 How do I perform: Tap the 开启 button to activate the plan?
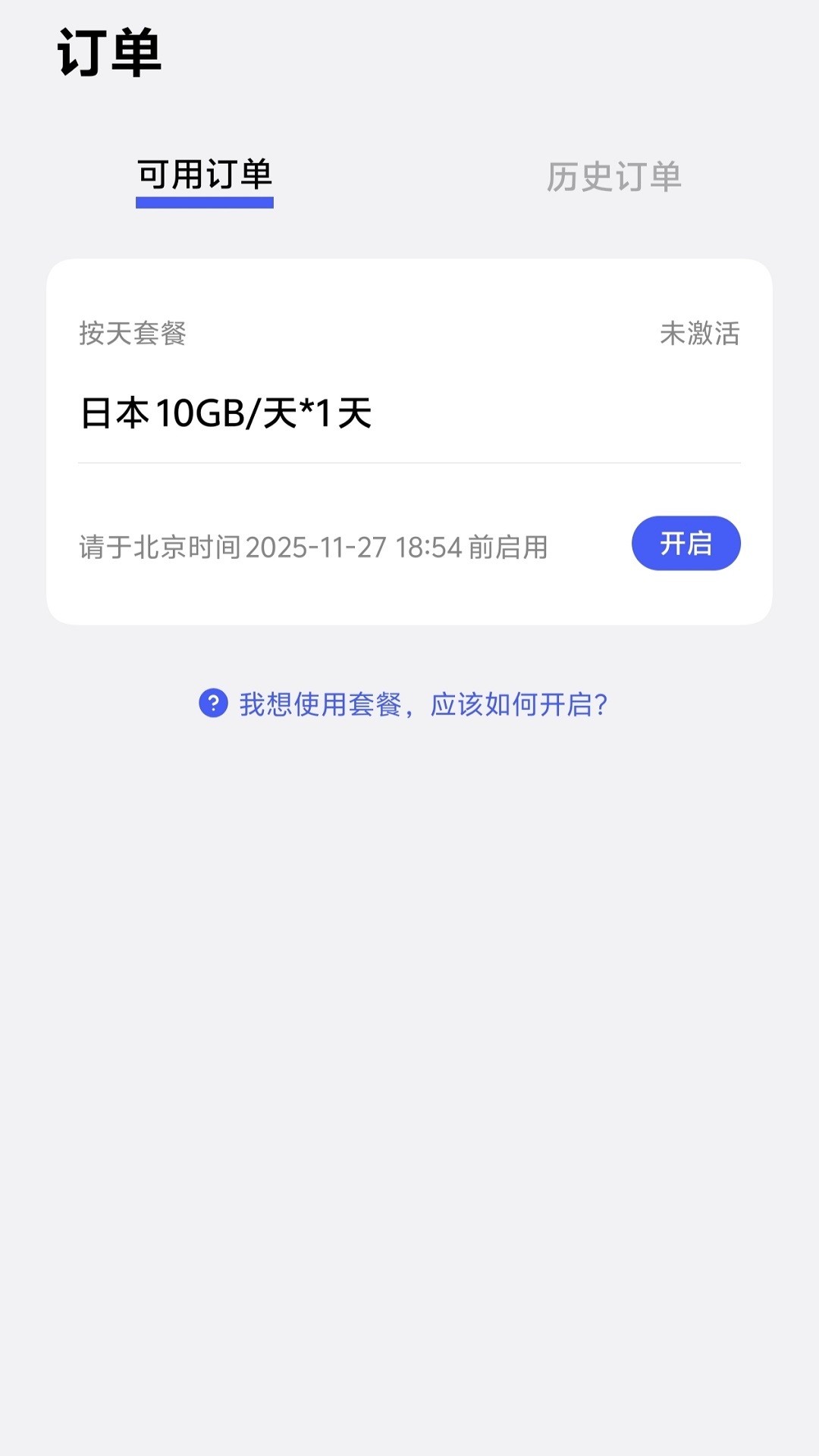pyautogui.click(x=686, y=543)
